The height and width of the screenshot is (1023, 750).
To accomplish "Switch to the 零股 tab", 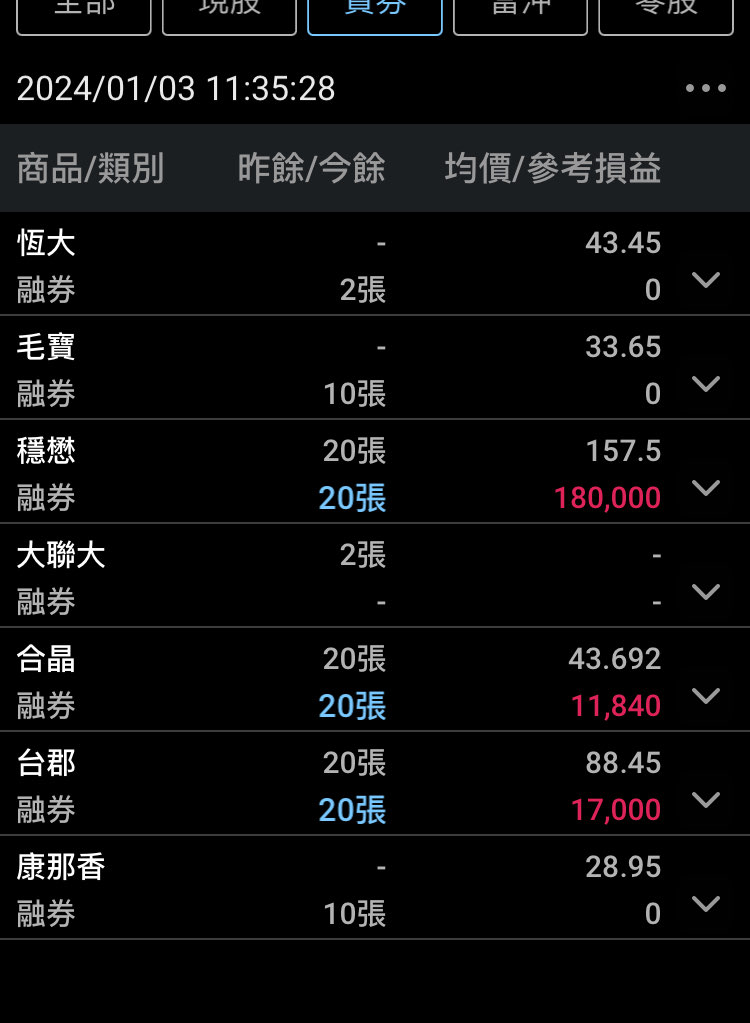I will coord(666,12).
